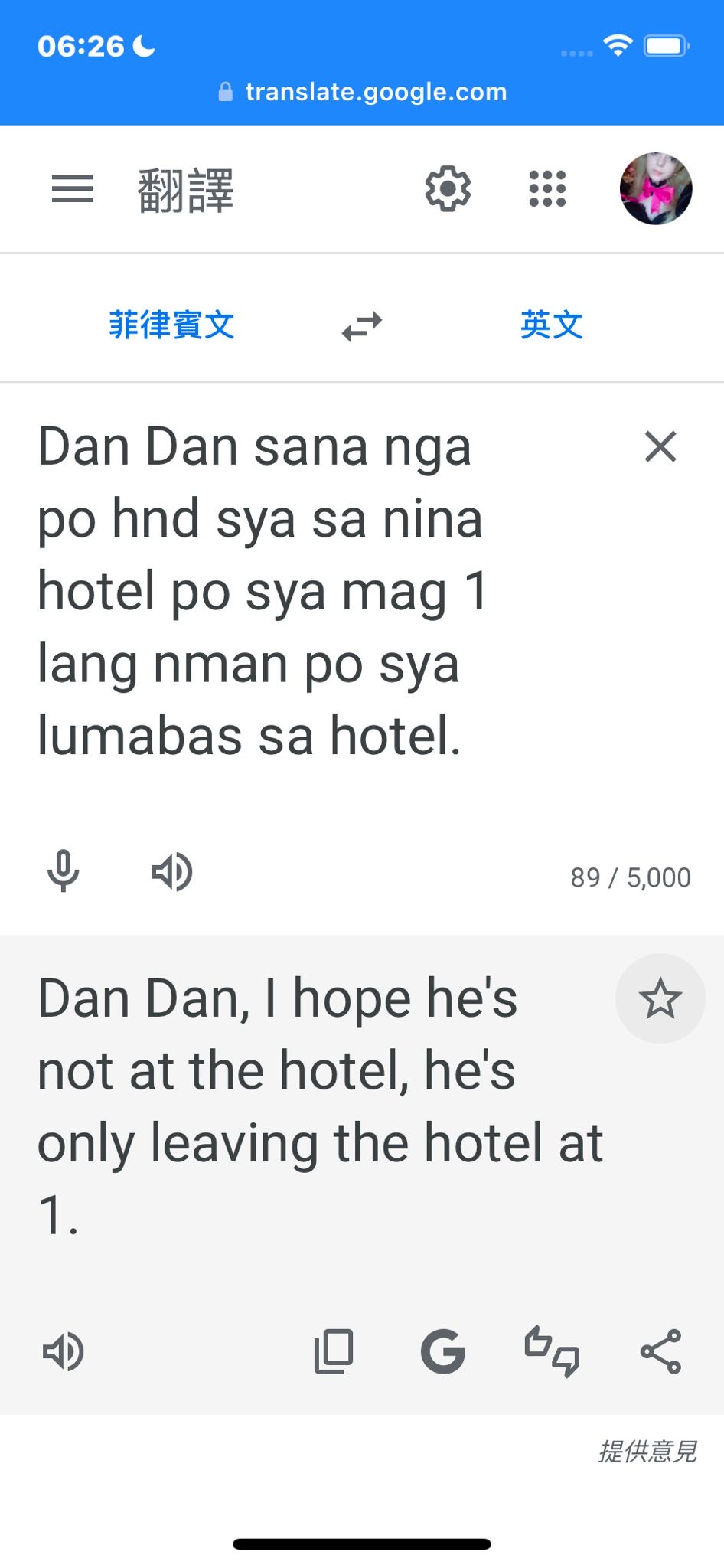Swap the source and target languages
This screenshot has width=724, height=1568.
[362, 326]
